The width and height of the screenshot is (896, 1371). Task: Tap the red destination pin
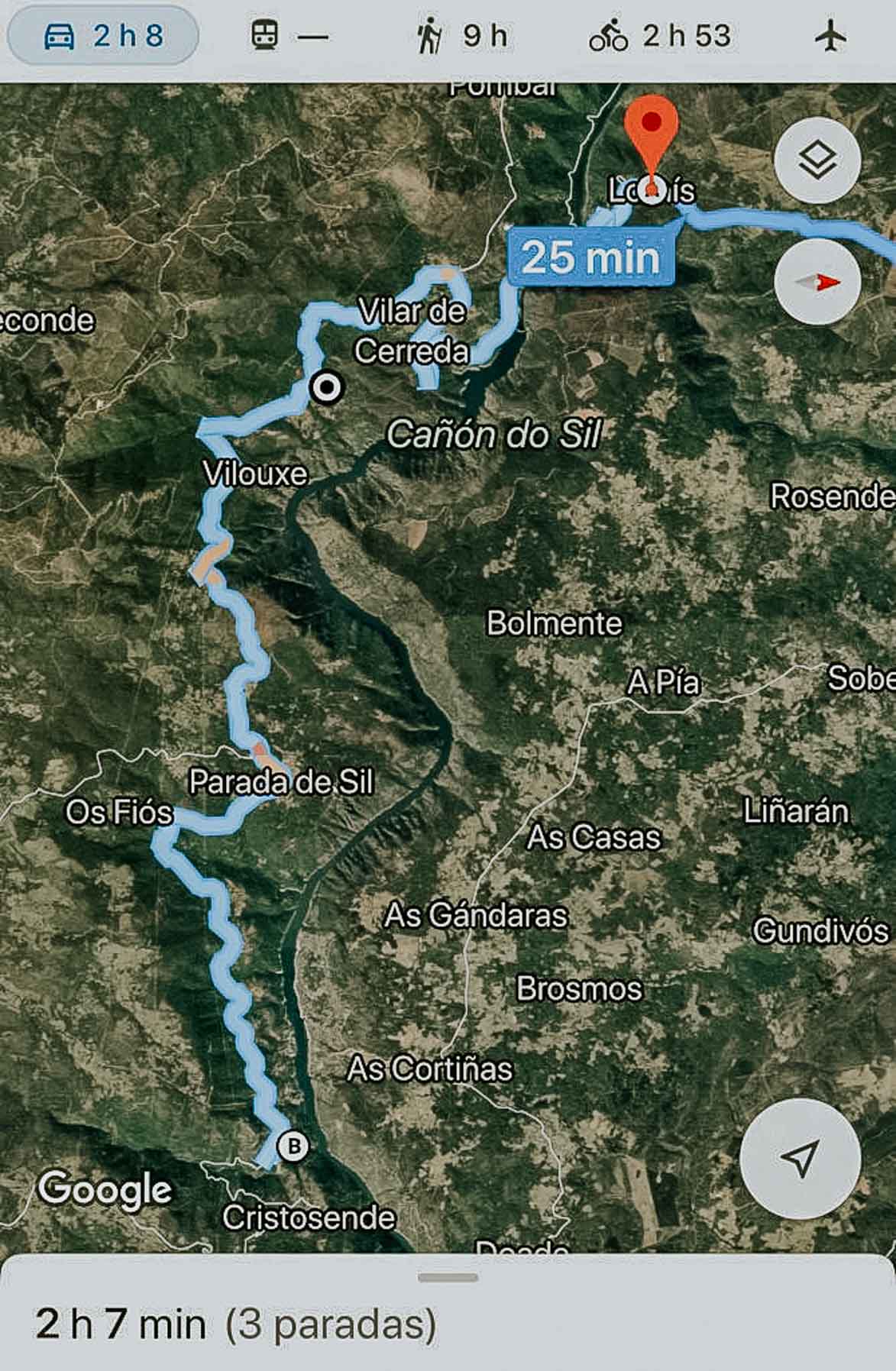(651, 130)
